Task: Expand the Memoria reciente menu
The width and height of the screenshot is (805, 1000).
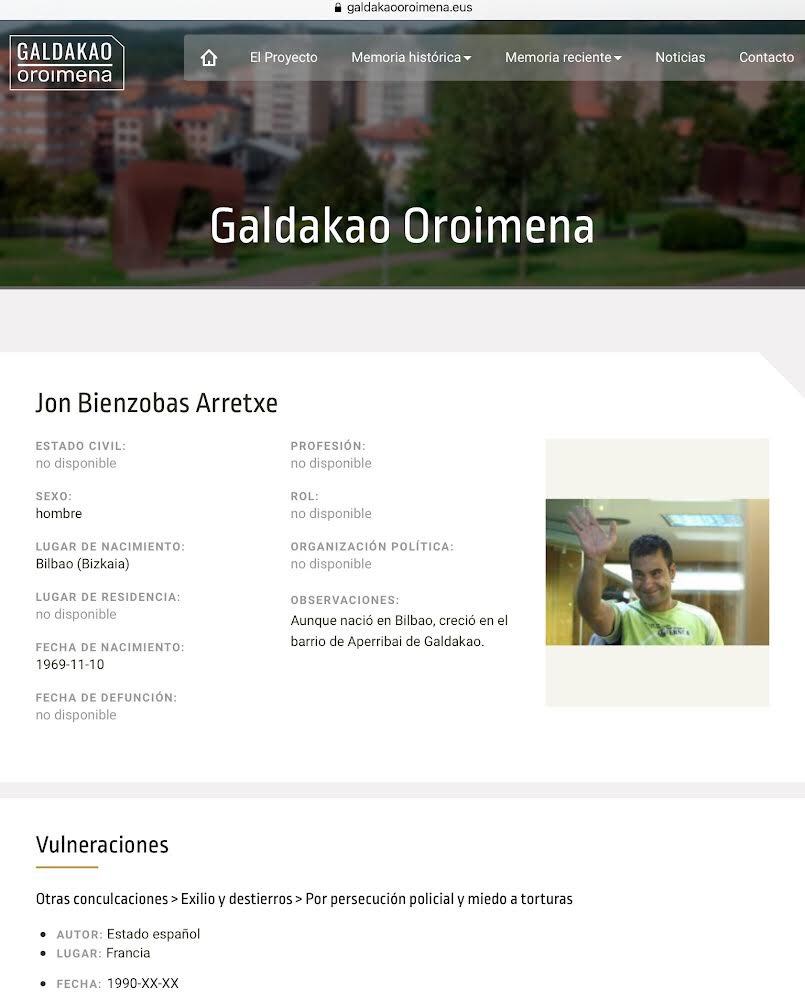Action: [x=559, y=57]
